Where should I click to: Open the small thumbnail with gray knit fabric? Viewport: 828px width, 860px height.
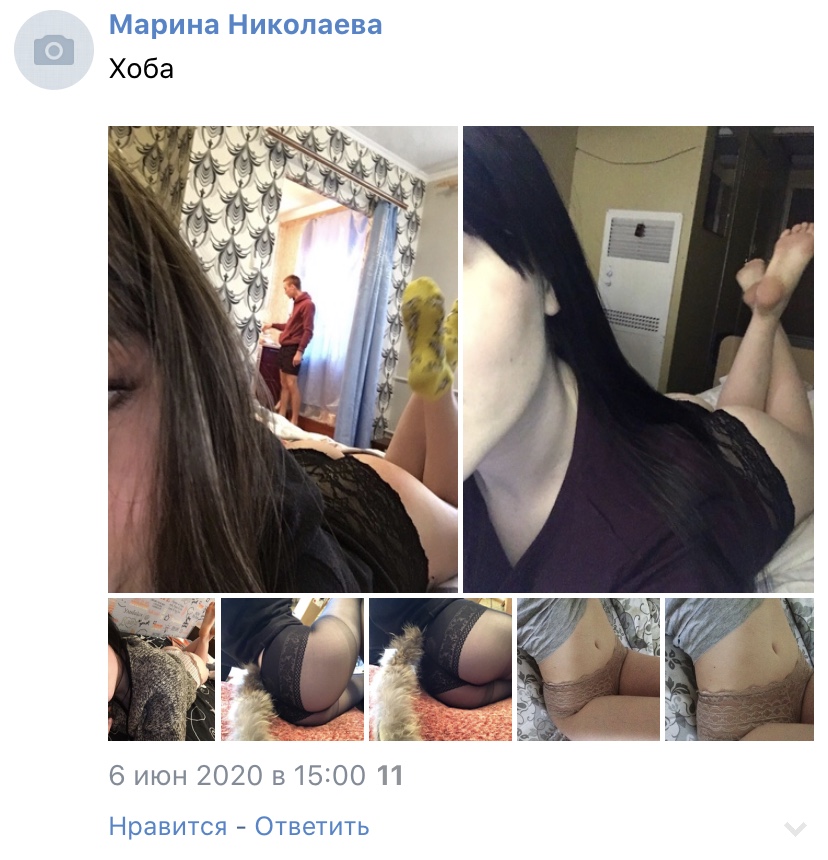161,669
